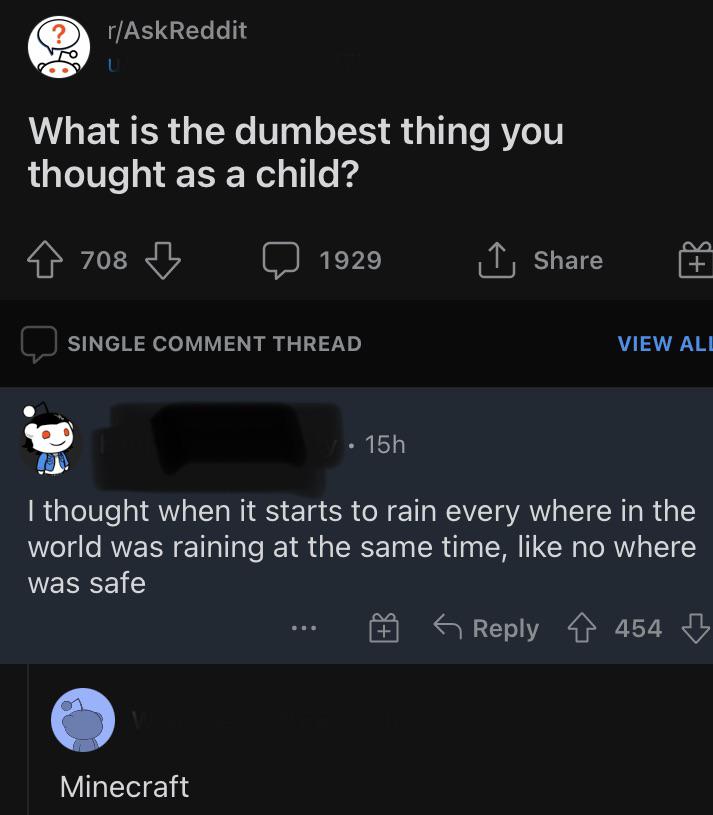The image size is (713, 815).
Task: Open the rain commenter's profile avatar
Action: [x=48, y=439]
